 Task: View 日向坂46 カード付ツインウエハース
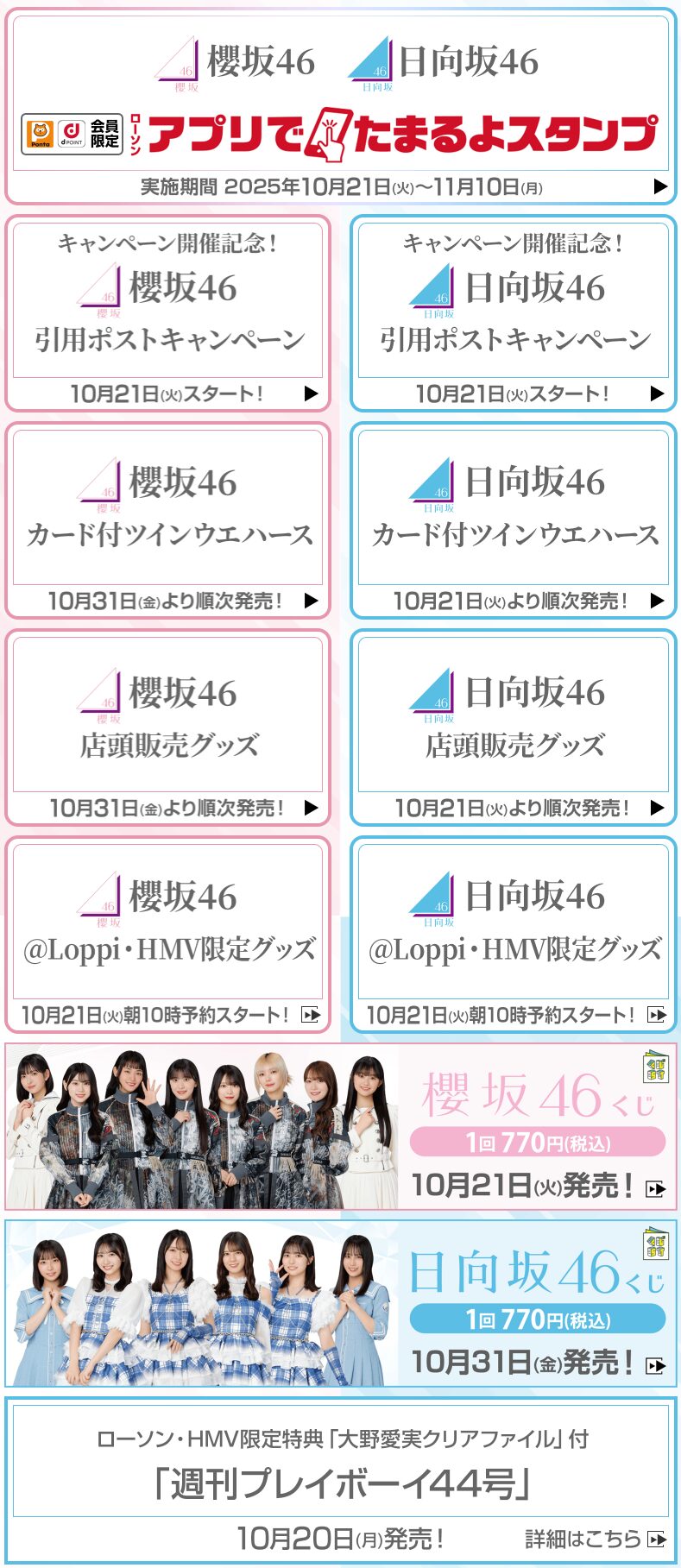point(514,520)
